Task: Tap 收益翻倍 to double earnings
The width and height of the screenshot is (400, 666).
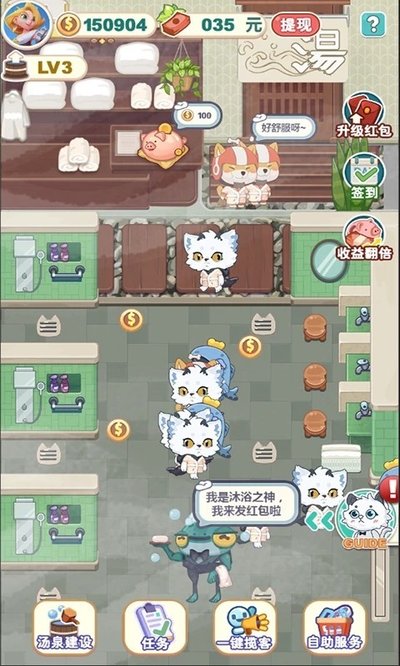Action: (364, 239)
